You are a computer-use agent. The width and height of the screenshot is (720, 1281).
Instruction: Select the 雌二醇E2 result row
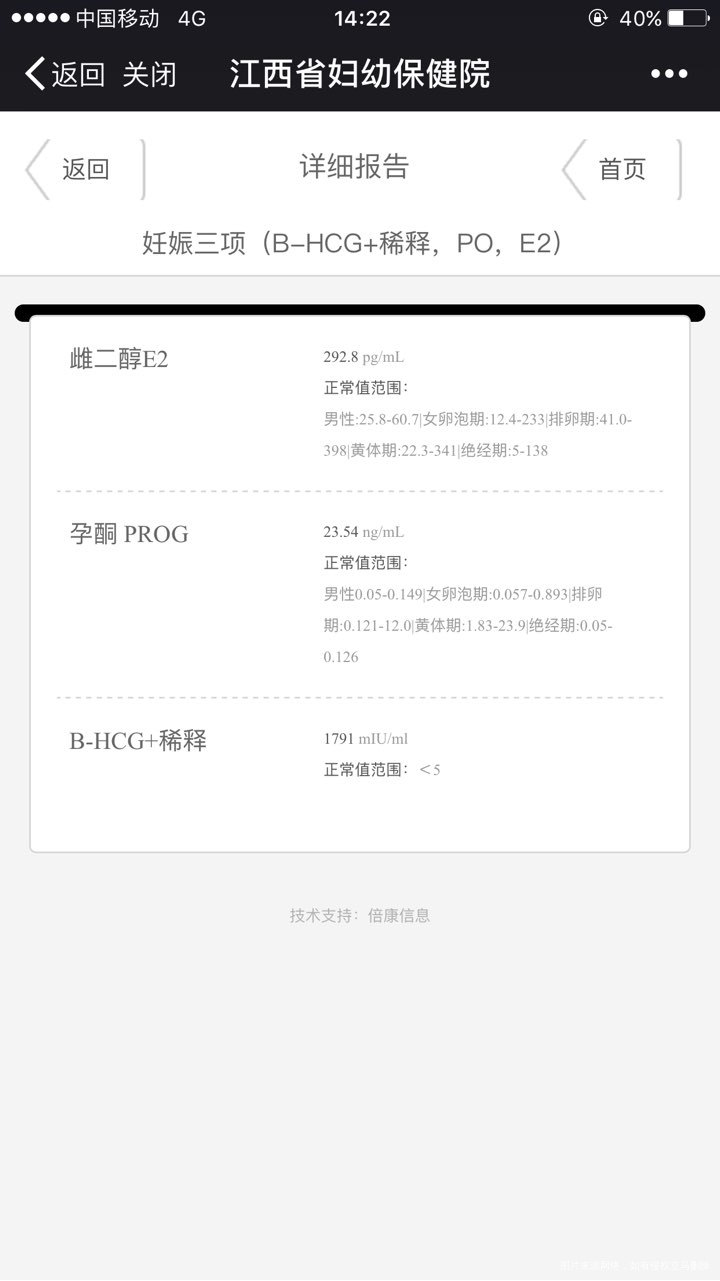pos(360,400)
